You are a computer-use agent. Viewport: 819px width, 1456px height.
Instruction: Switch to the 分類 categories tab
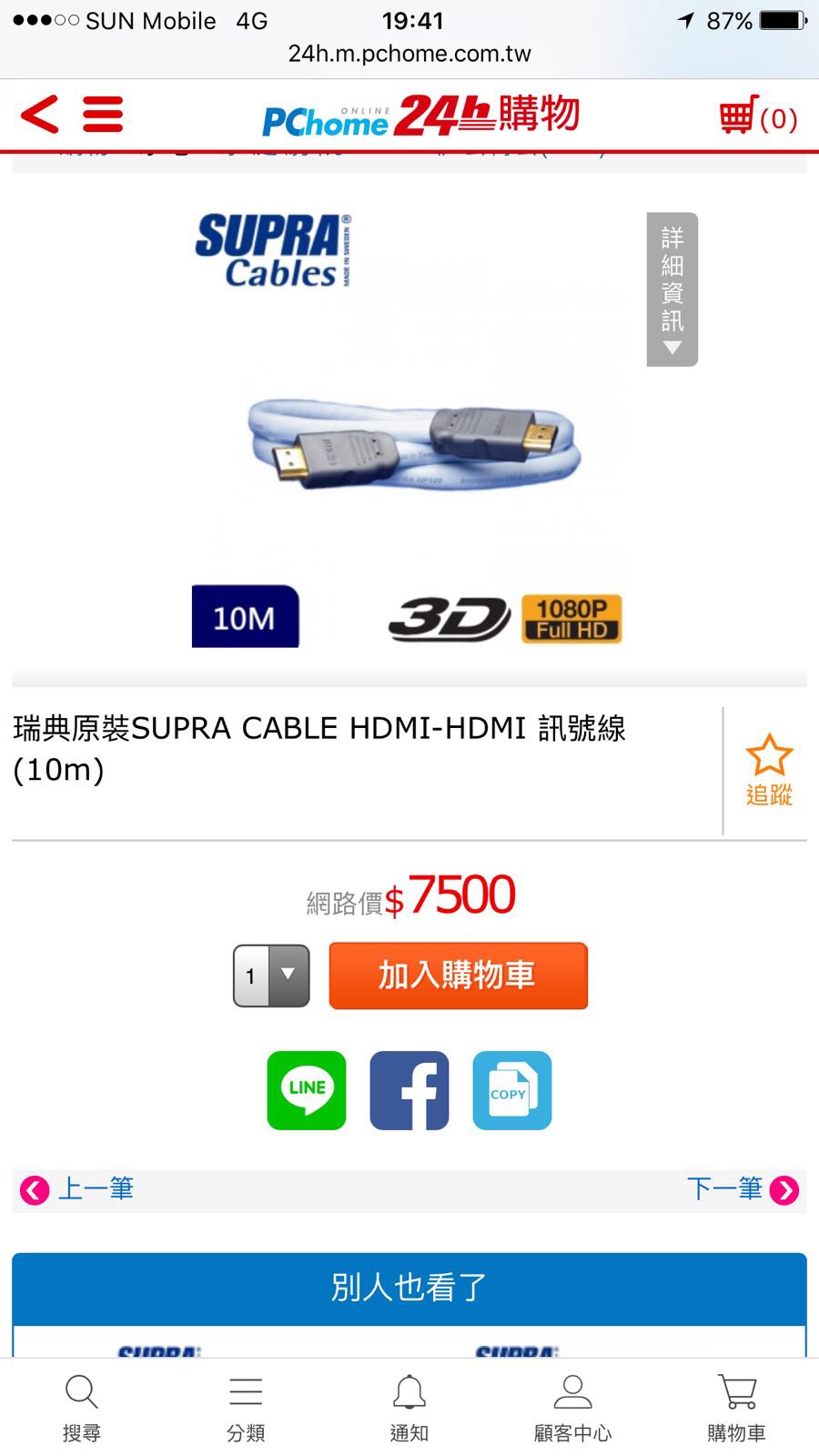246,1408
